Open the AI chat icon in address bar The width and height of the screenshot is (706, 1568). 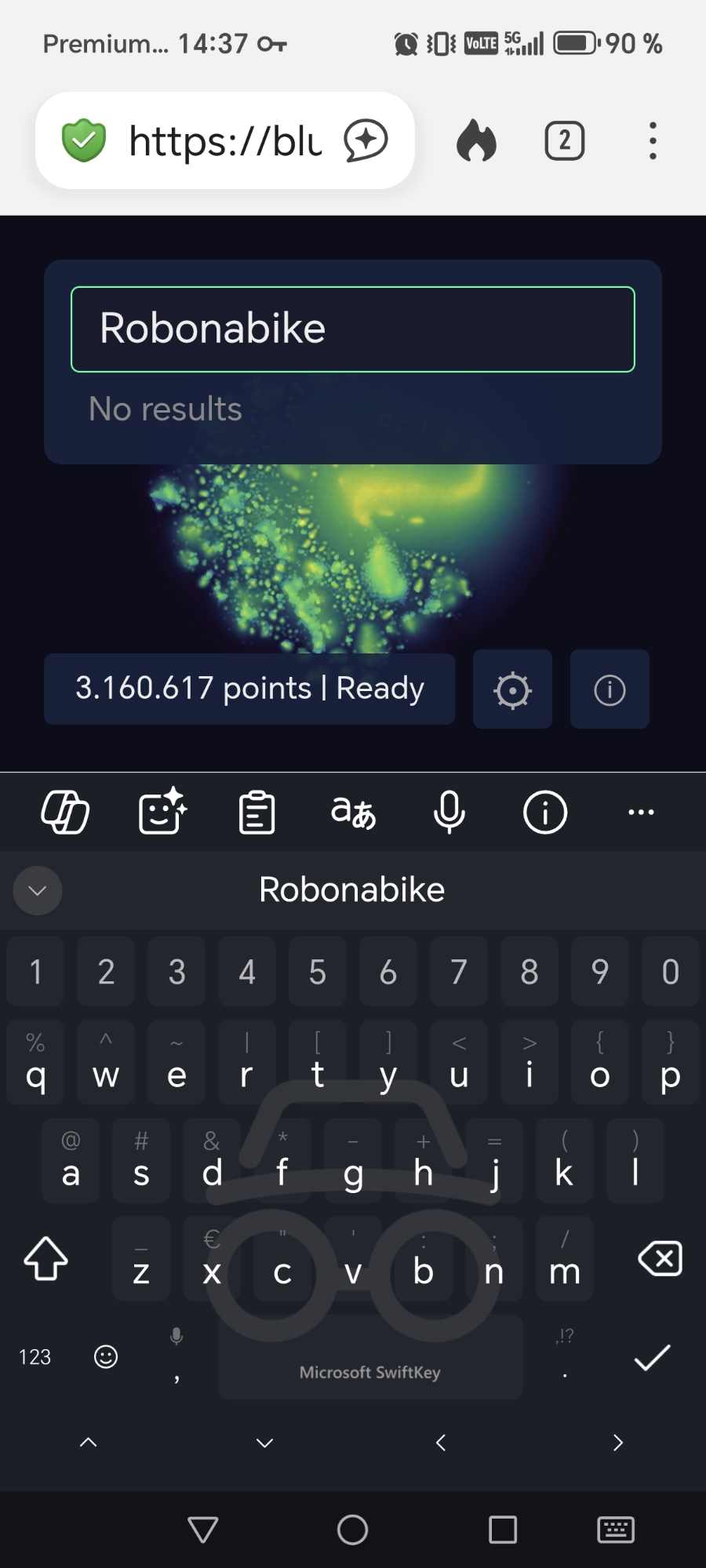tap(366, 141)
